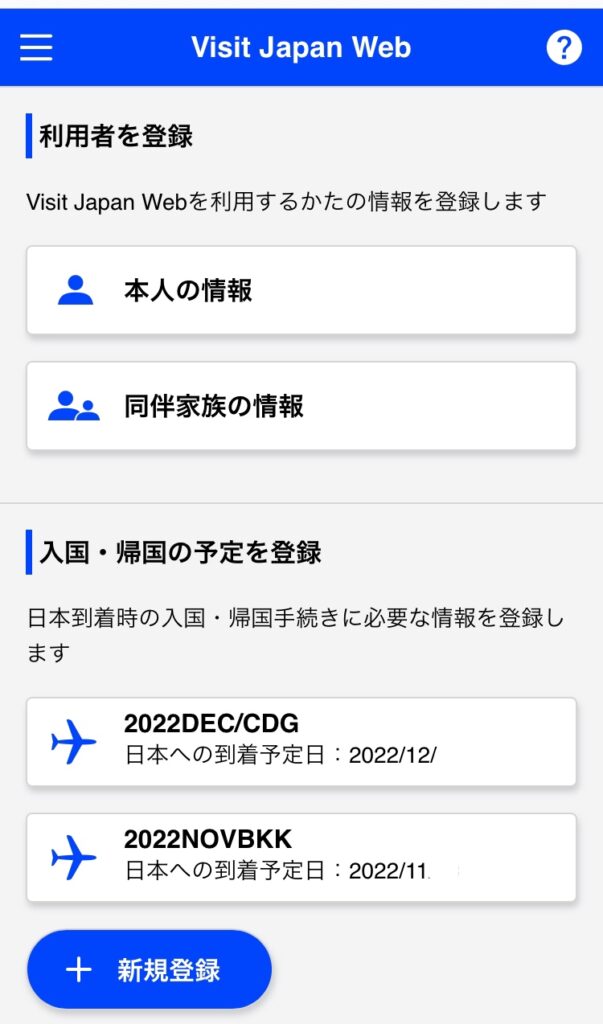Image resolution: width=603 pixels, height=1024 pixels.
Task: Tap the 新規登録 button
Action: pyautogui.click(x=149, y=969)
